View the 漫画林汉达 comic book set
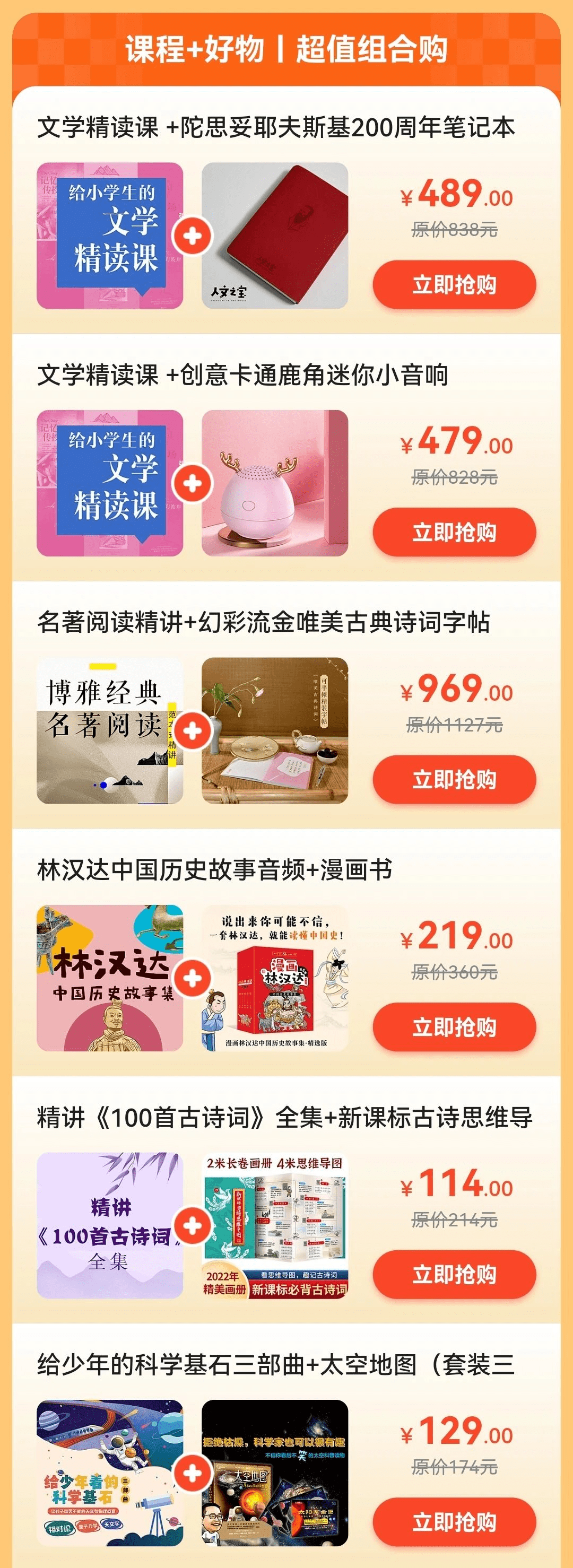This screenshot has height=1568, width=573. pos(275,978)
